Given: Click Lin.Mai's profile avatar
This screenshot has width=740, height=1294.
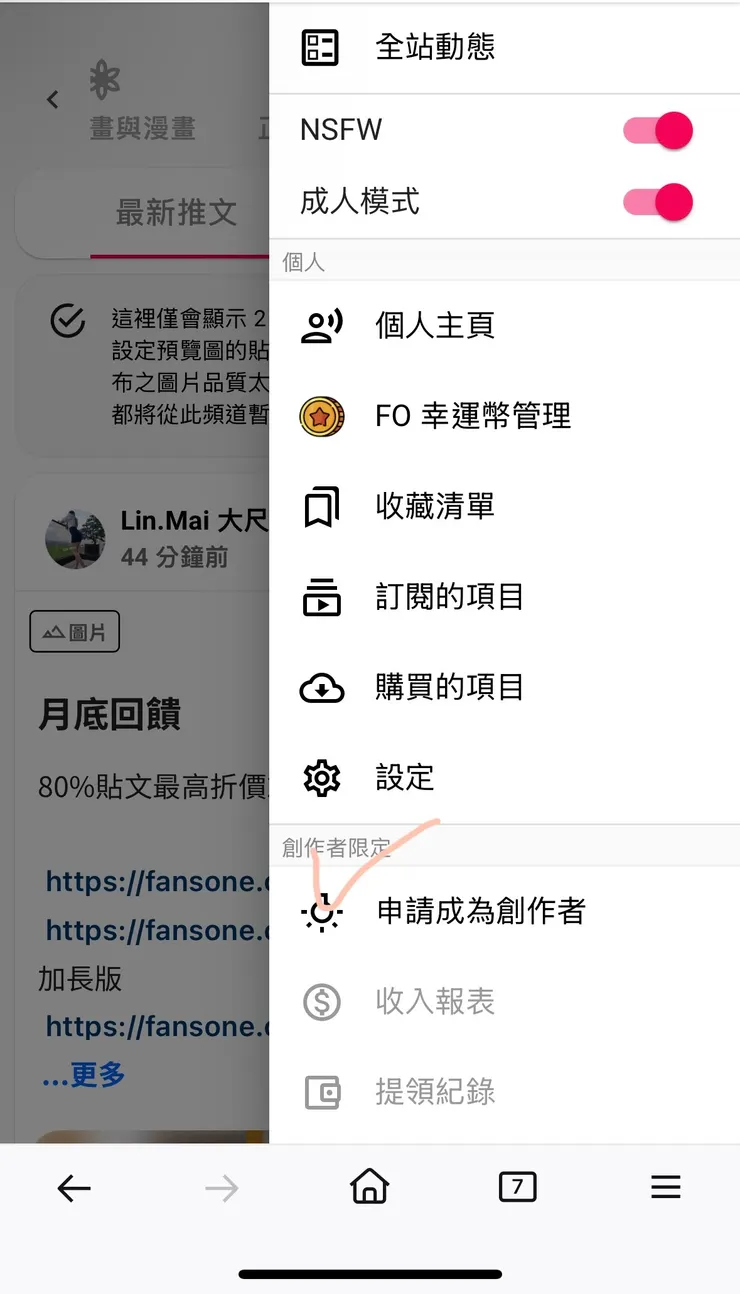Looking at the screenshot, I should (75, 535).
